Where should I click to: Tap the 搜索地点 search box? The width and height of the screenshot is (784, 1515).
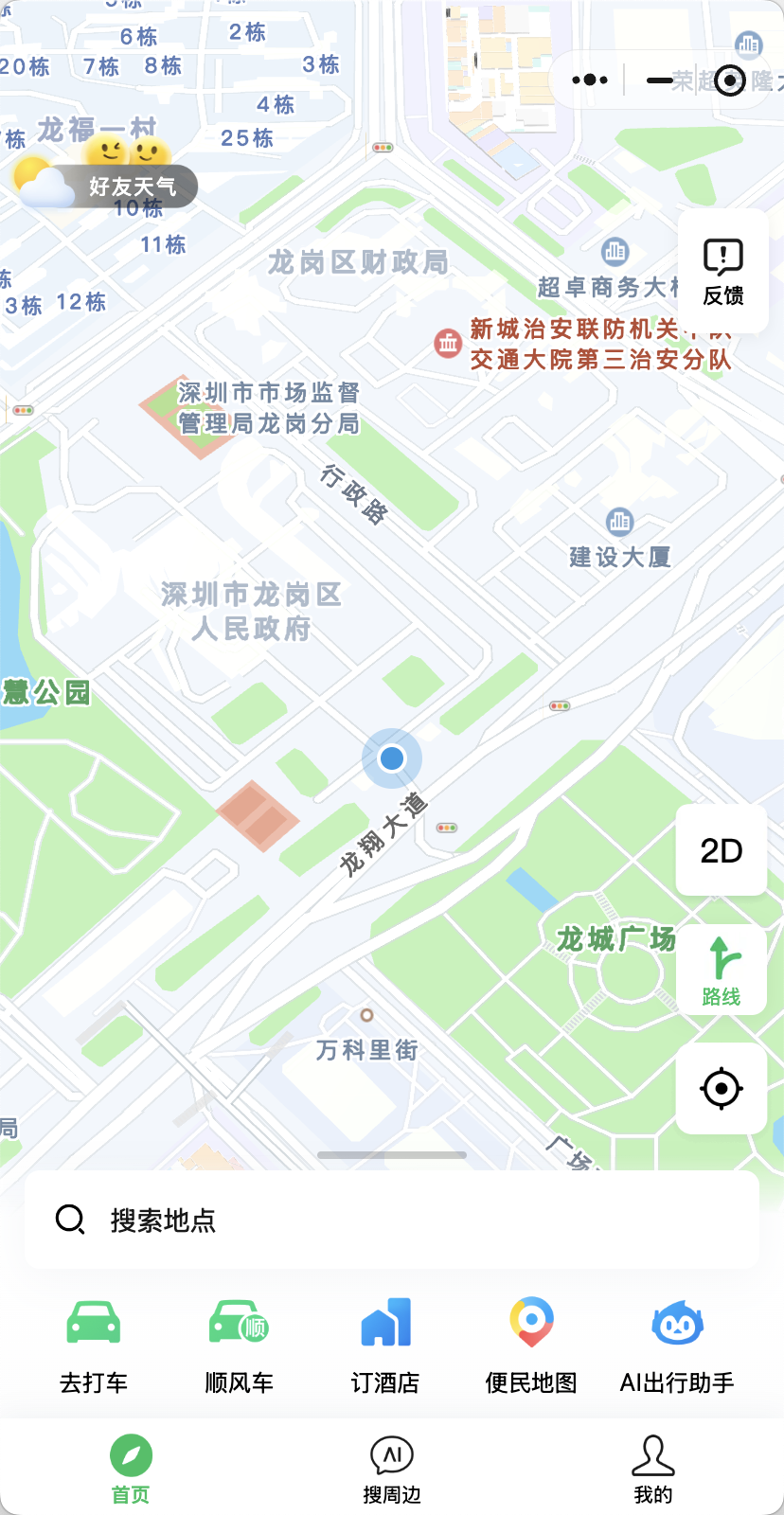[392, 1220]
